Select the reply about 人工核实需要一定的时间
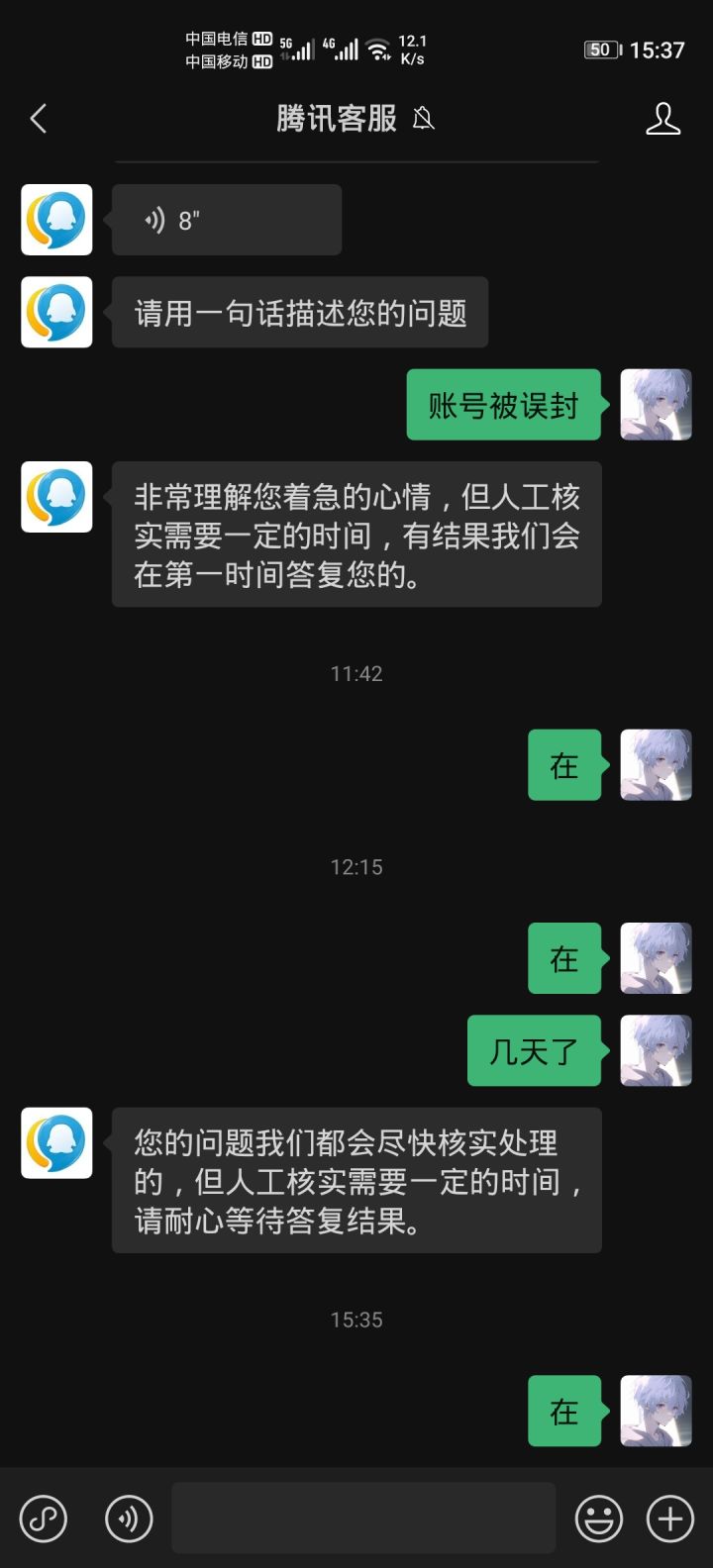The width and height of the screenshot is (713, 1568). 356,535
